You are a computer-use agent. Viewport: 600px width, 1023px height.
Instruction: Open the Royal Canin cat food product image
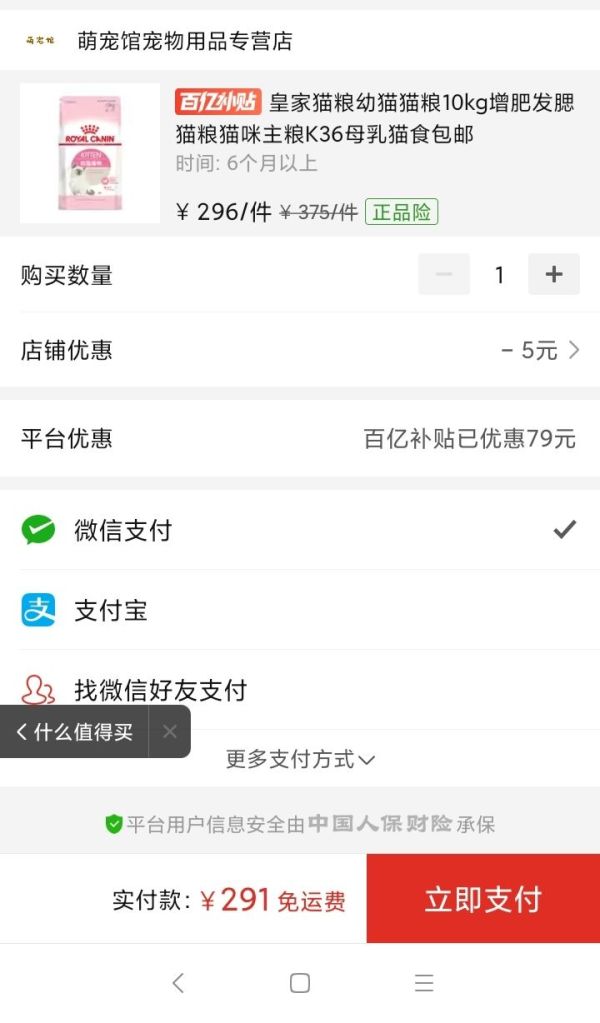coord(89,153)
